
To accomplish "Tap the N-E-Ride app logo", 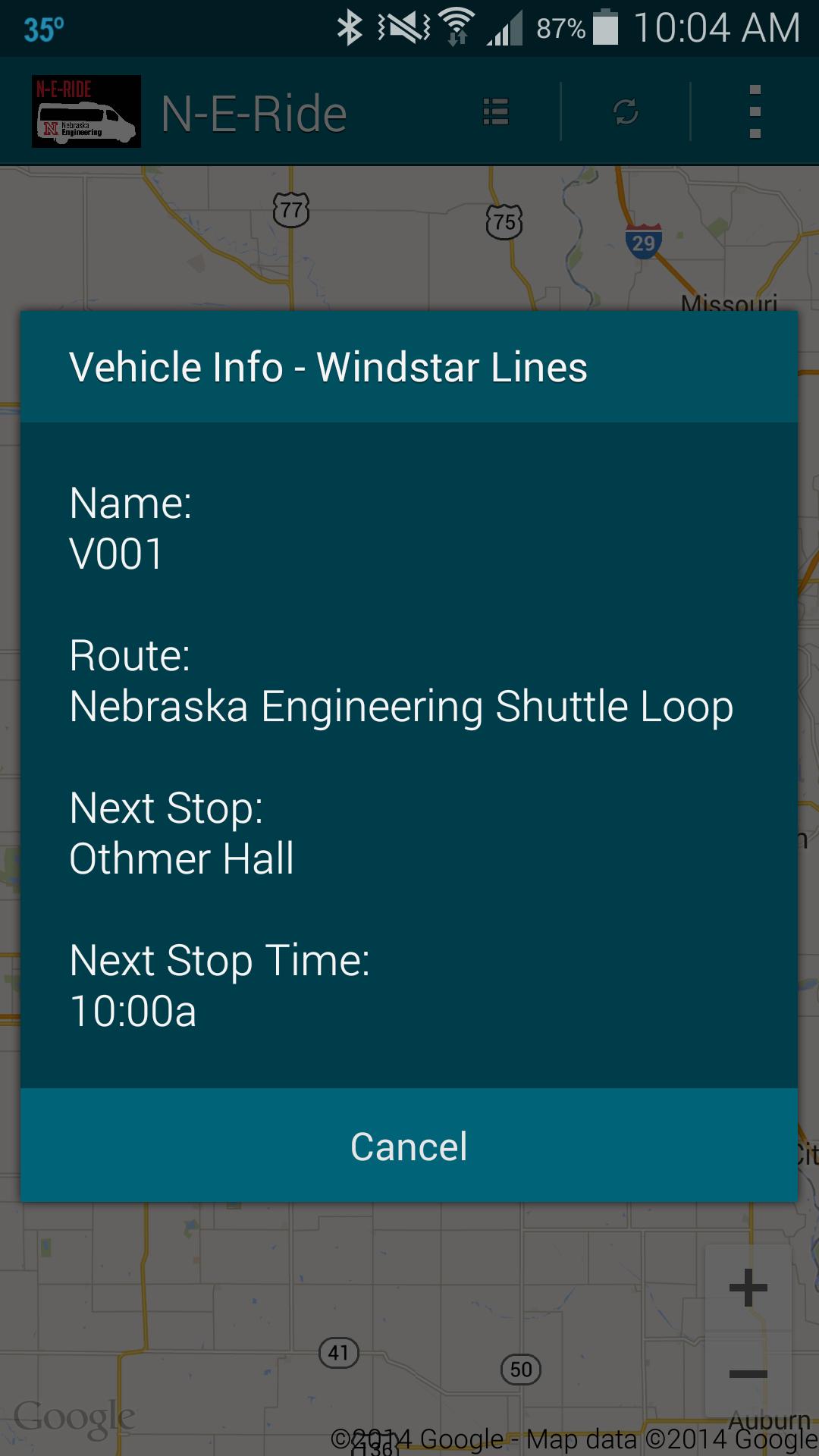I will coord(86,111).
